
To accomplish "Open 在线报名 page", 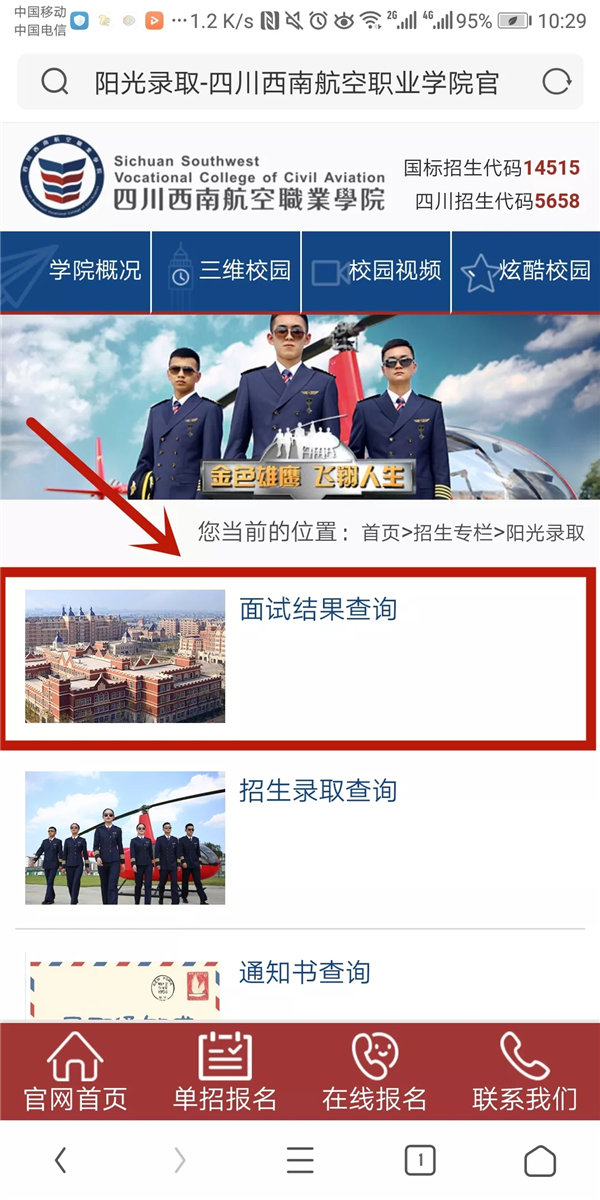I will tap(375, 1073).
